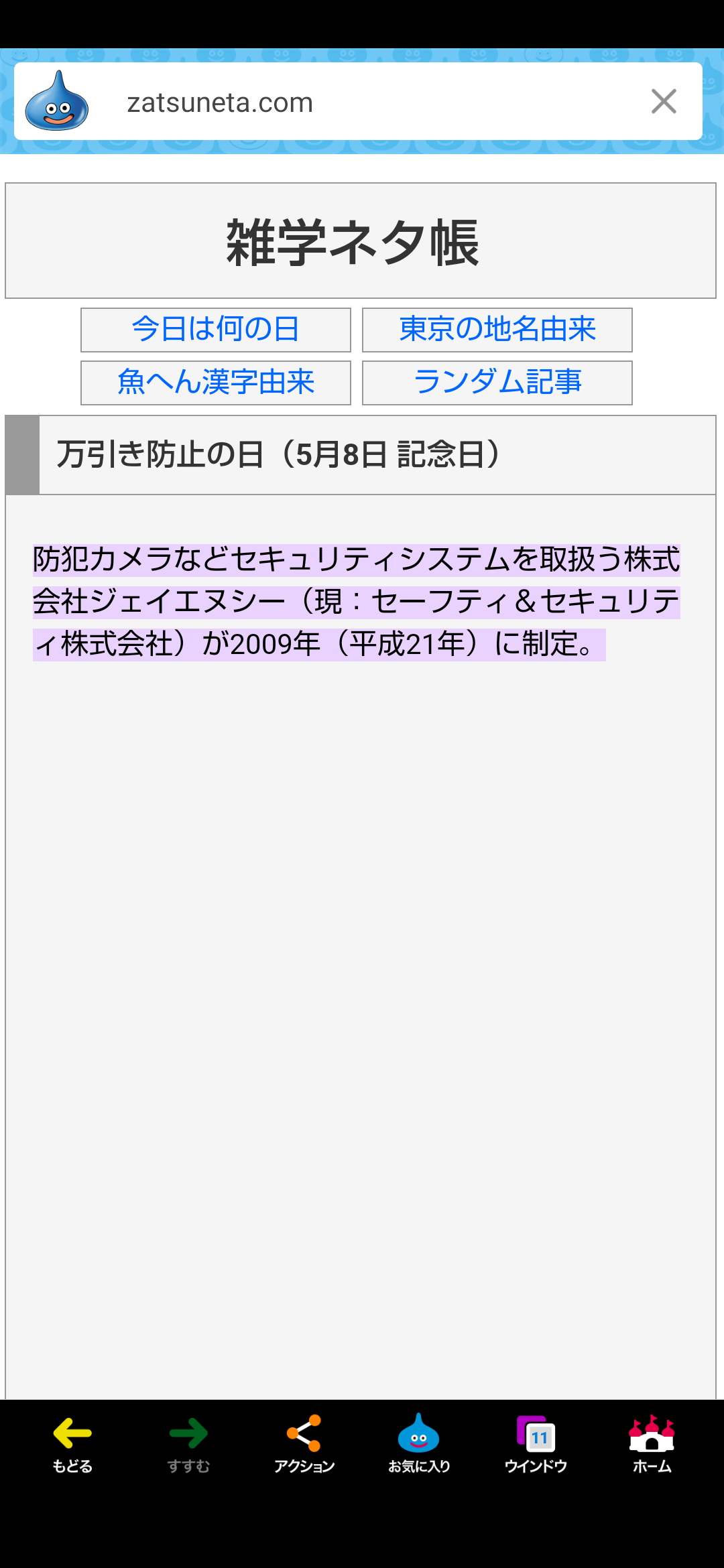Viewport: 724px width, 1568px height.
Task: Open お気に入り favorites
Action: click(419, 1444)
